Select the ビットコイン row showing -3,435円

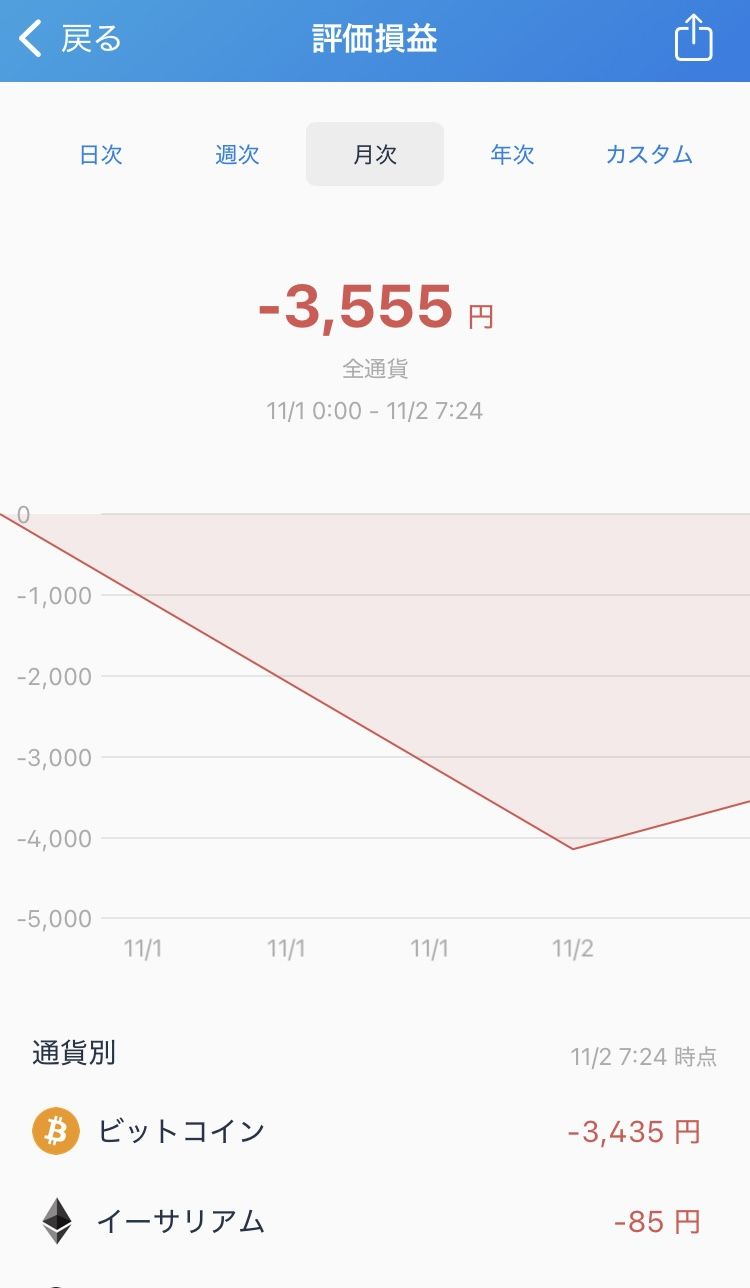[375, 1131]
